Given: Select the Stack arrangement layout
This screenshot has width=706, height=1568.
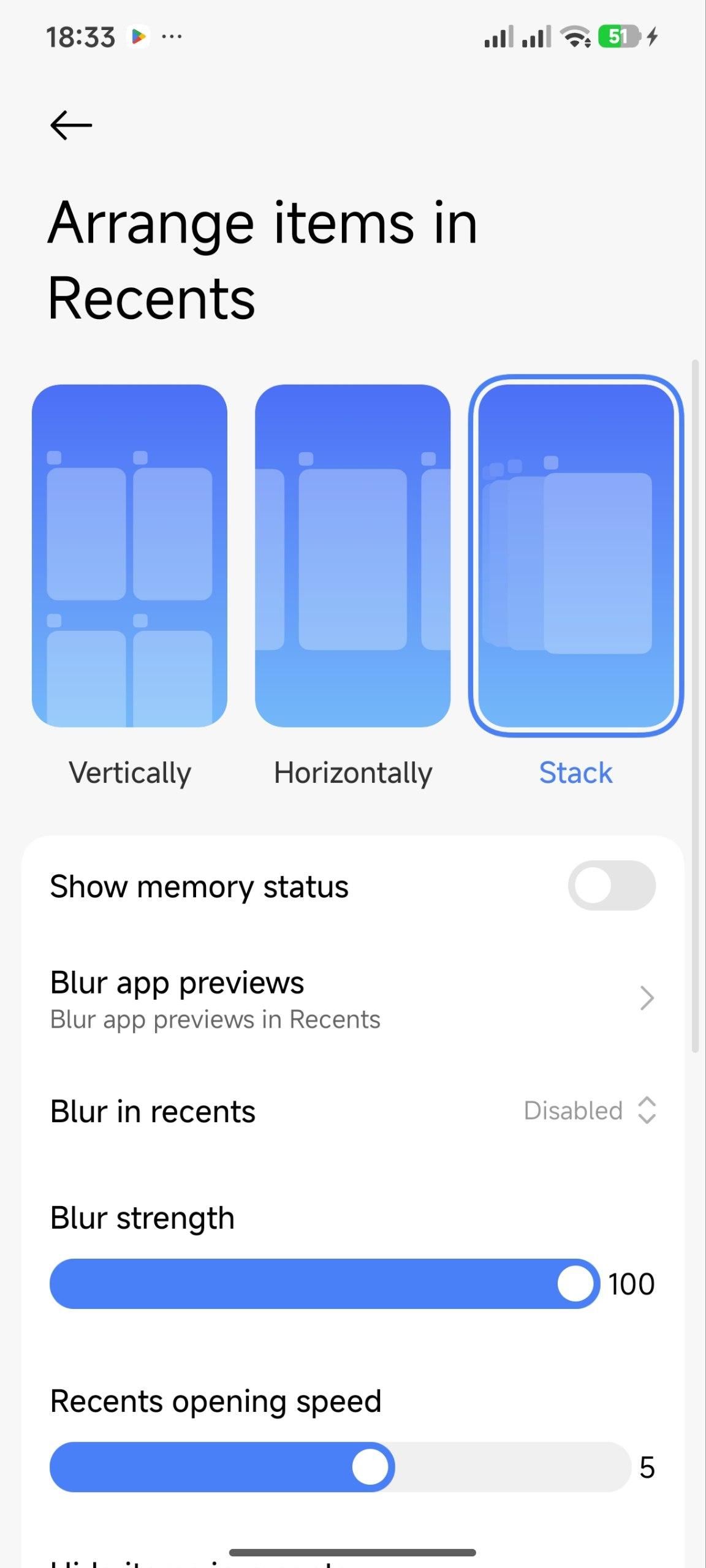Looking at the screenshot, I should pos(575,556).
